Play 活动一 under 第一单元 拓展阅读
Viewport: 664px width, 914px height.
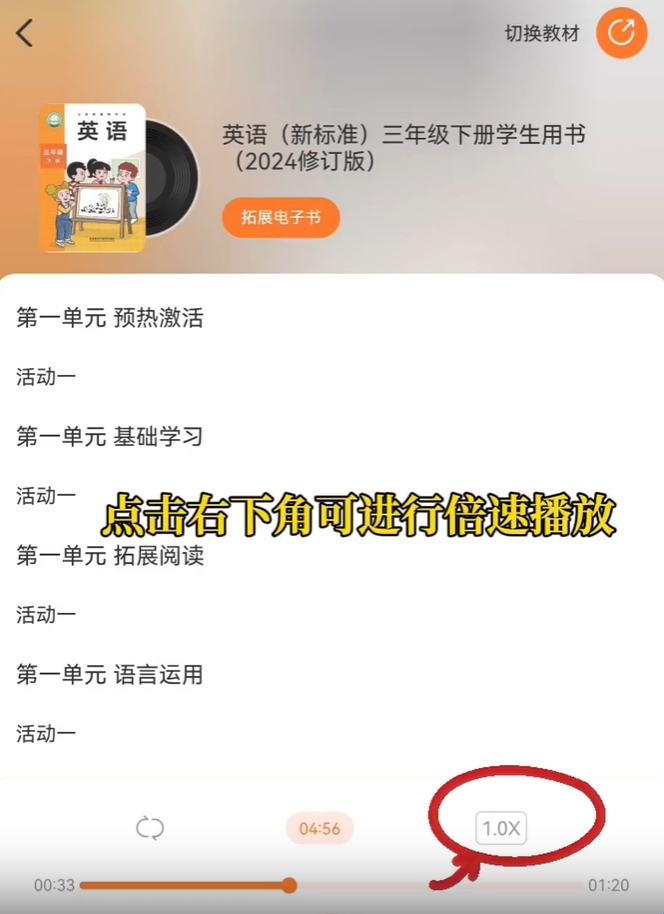click(x=46, y=614)
